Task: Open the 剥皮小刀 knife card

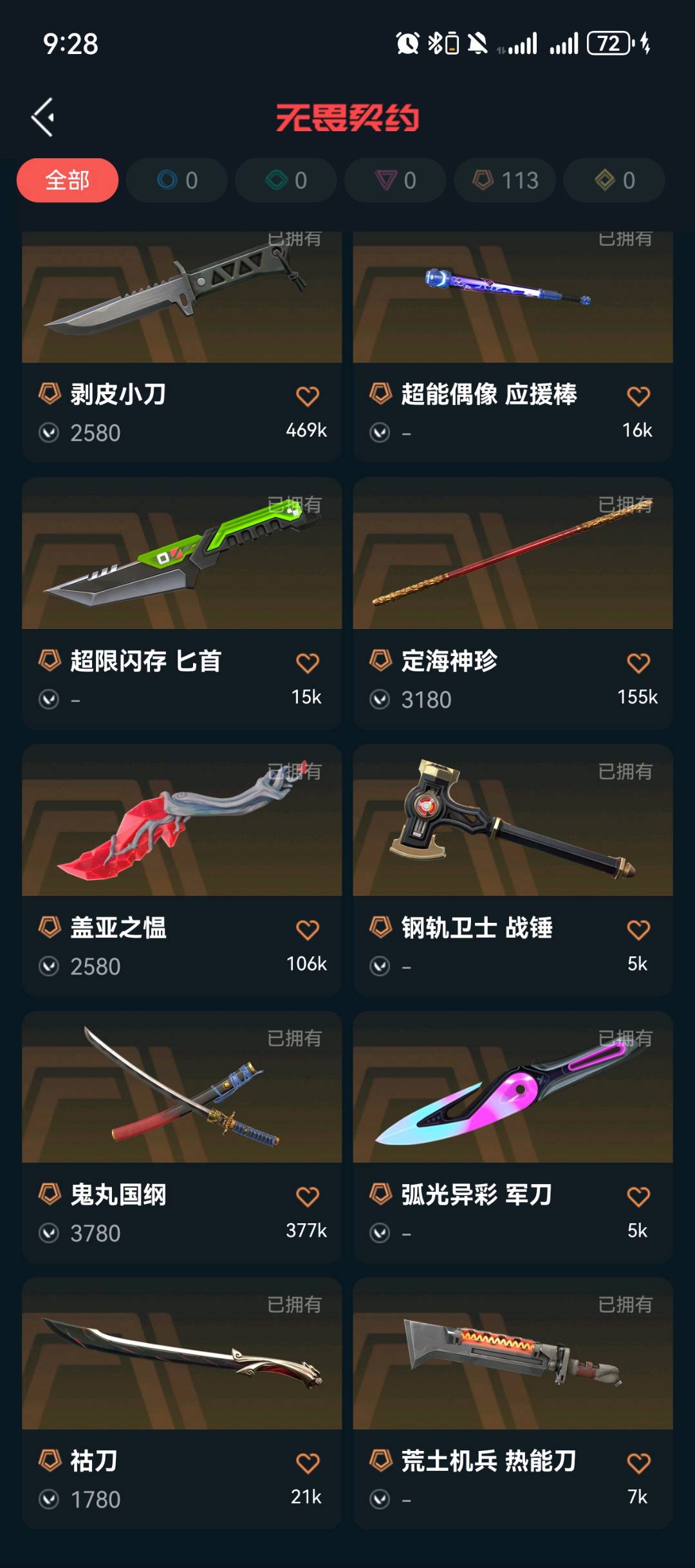Action: [181, 302]
